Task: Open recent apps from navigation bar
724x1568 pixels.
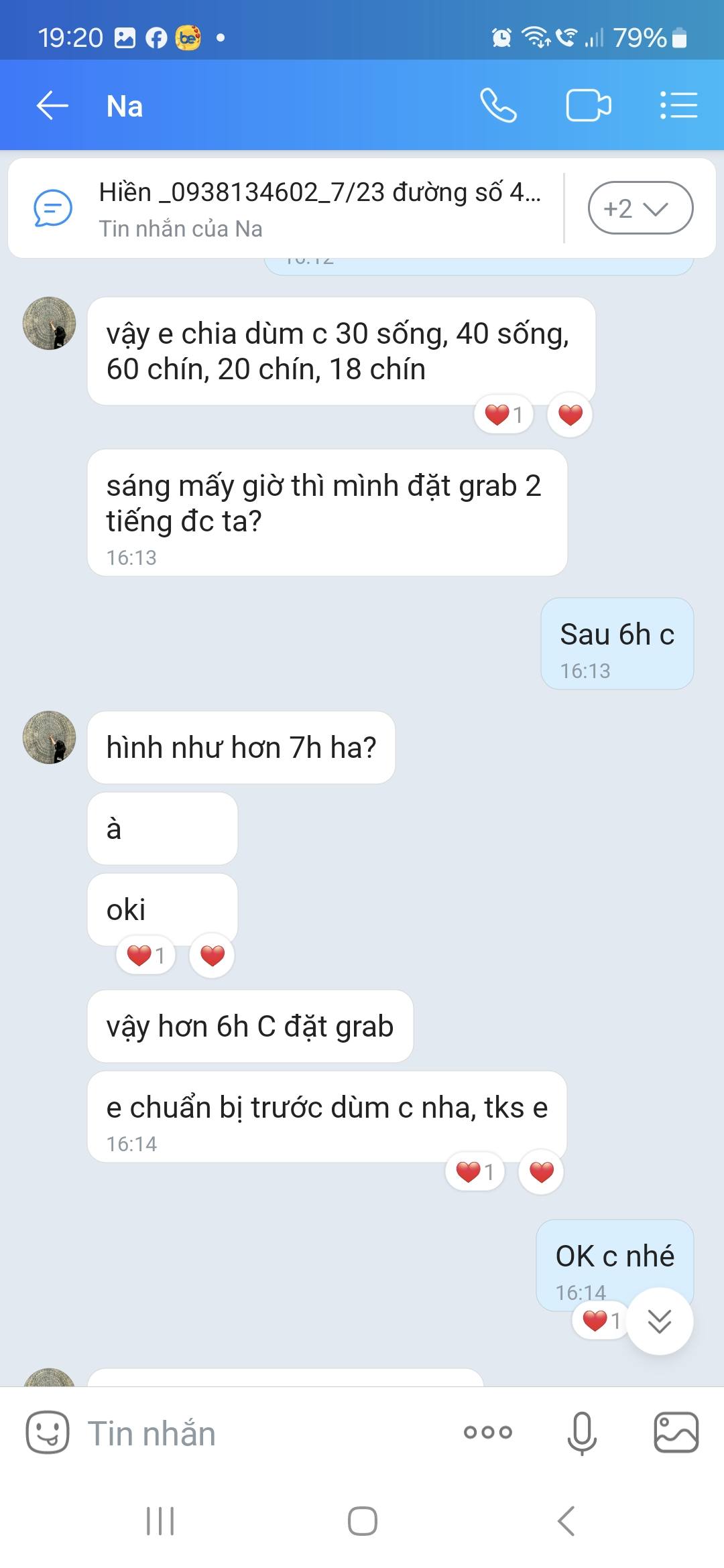Action: tap(160, 1521)
